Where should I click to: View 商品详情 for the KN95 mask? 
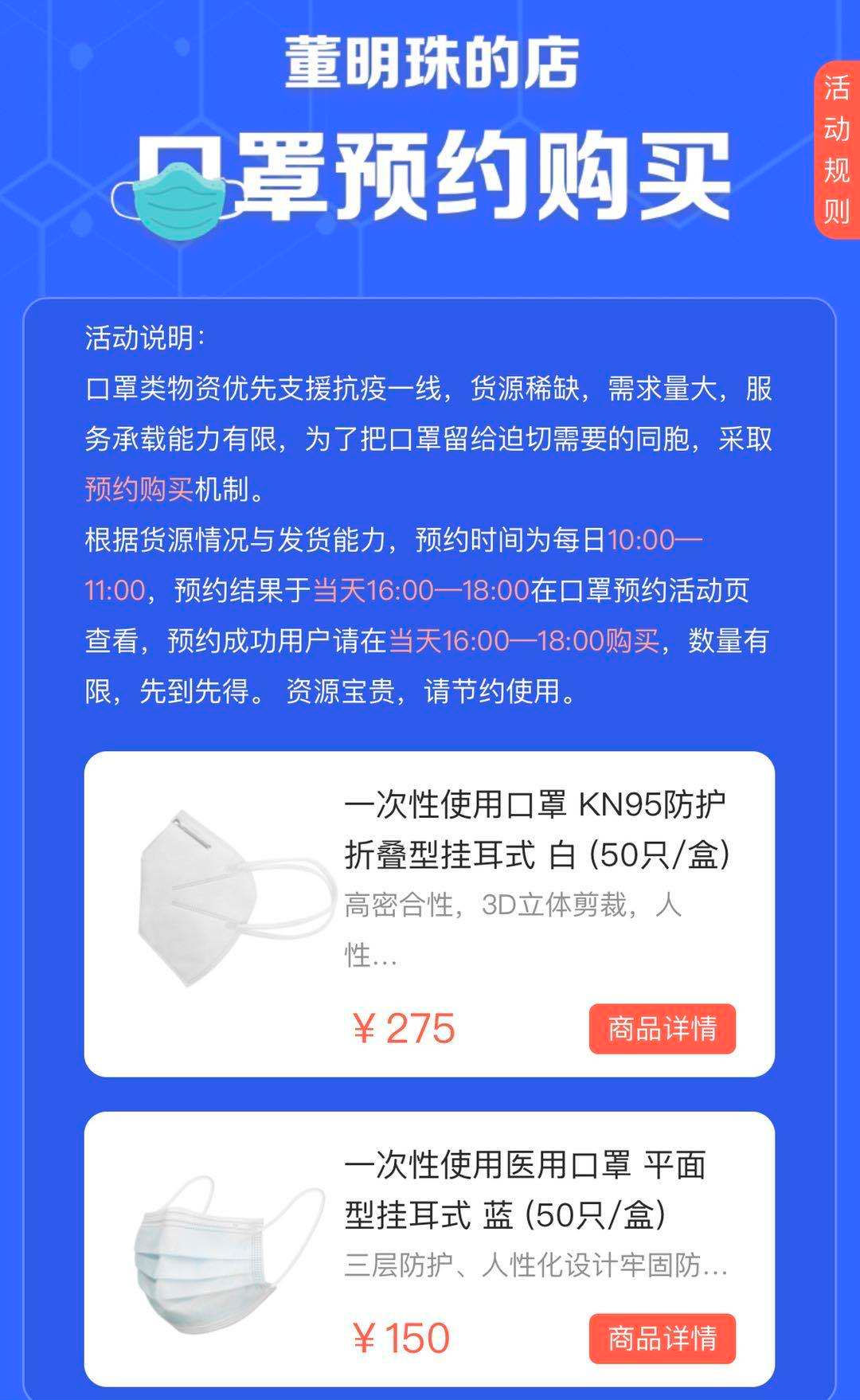point(662,1029)
